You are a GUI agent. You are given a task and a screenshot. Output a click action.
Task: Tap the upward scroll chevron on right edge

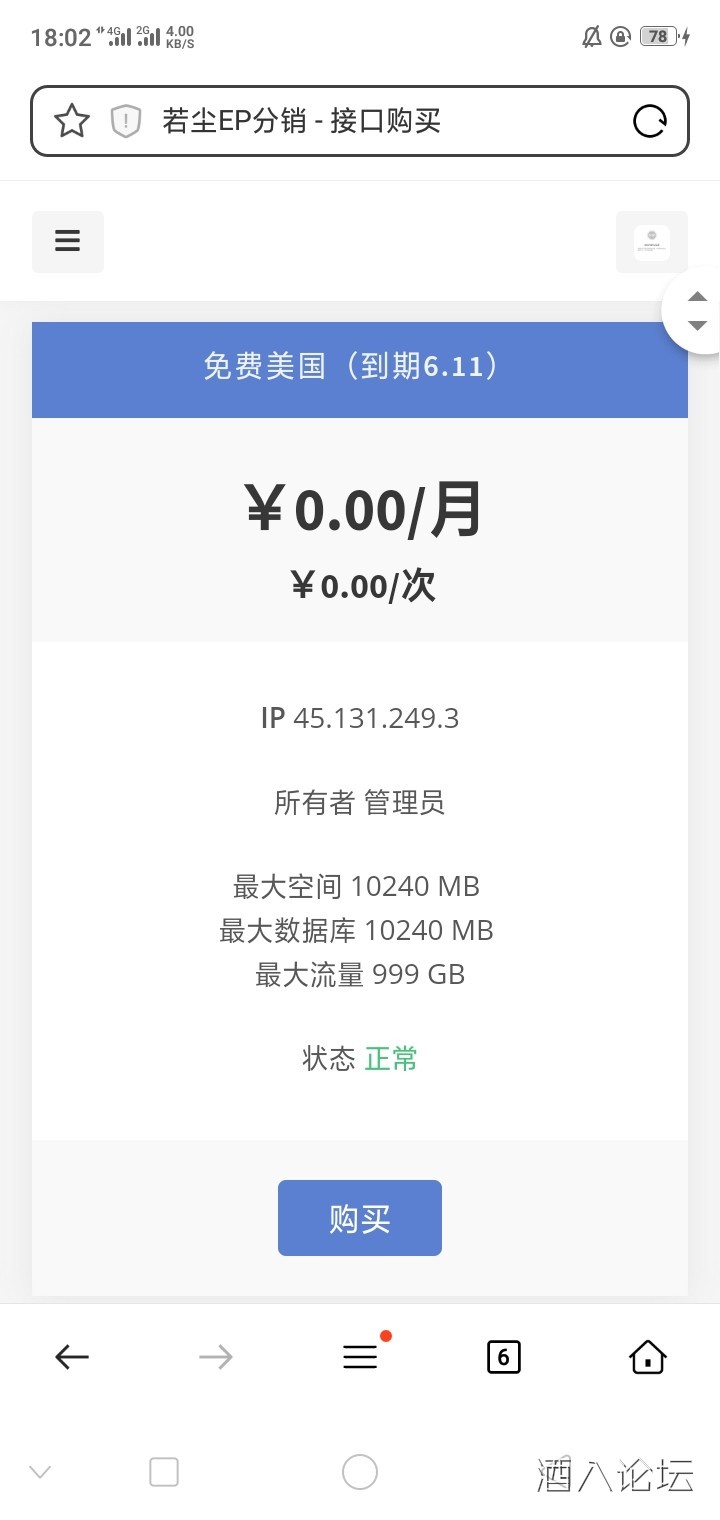(x=699, y=298)
